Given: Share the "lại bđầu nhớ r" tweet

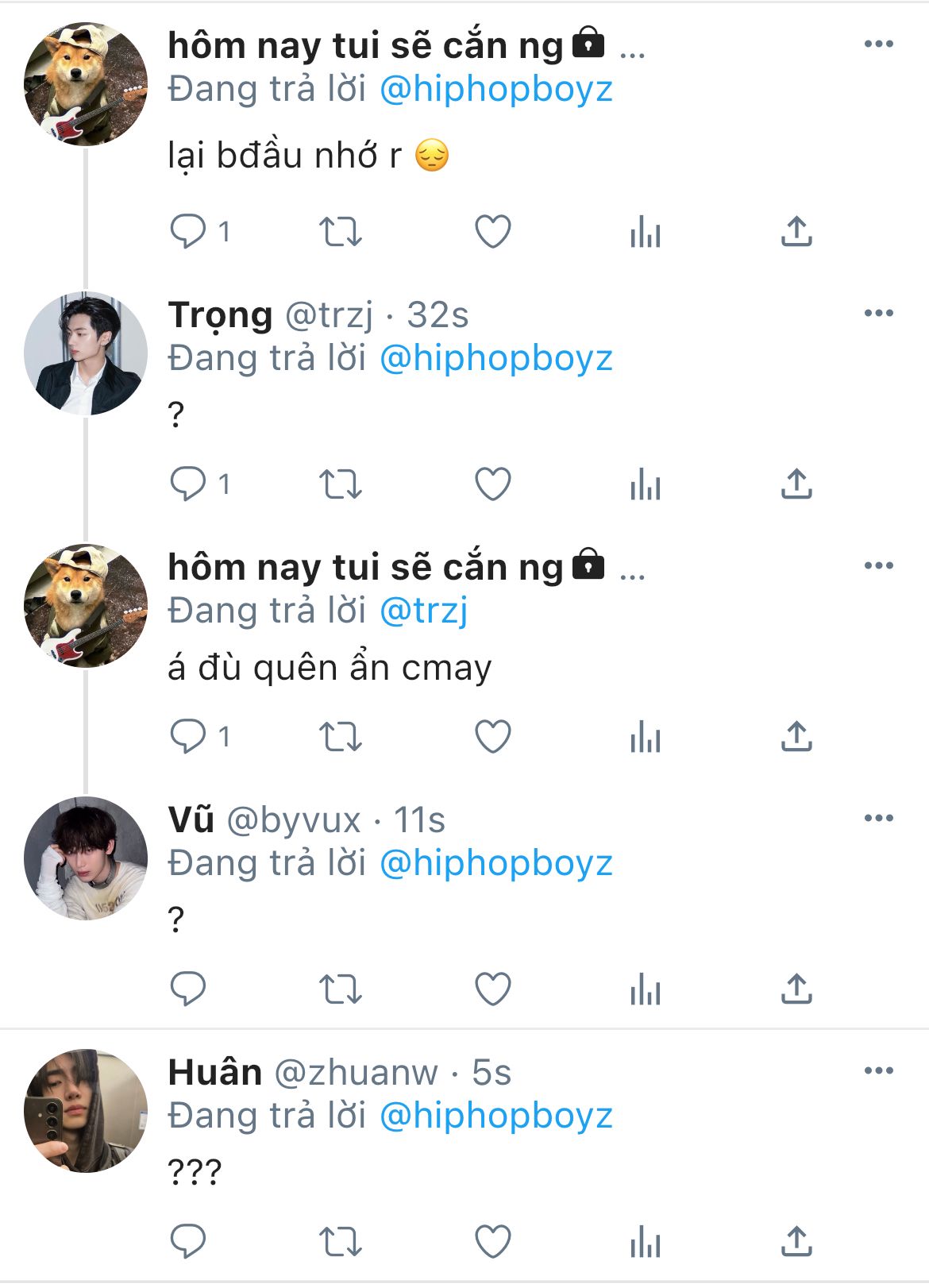Looking at the screenshot, I should click(x=796, y=232).
